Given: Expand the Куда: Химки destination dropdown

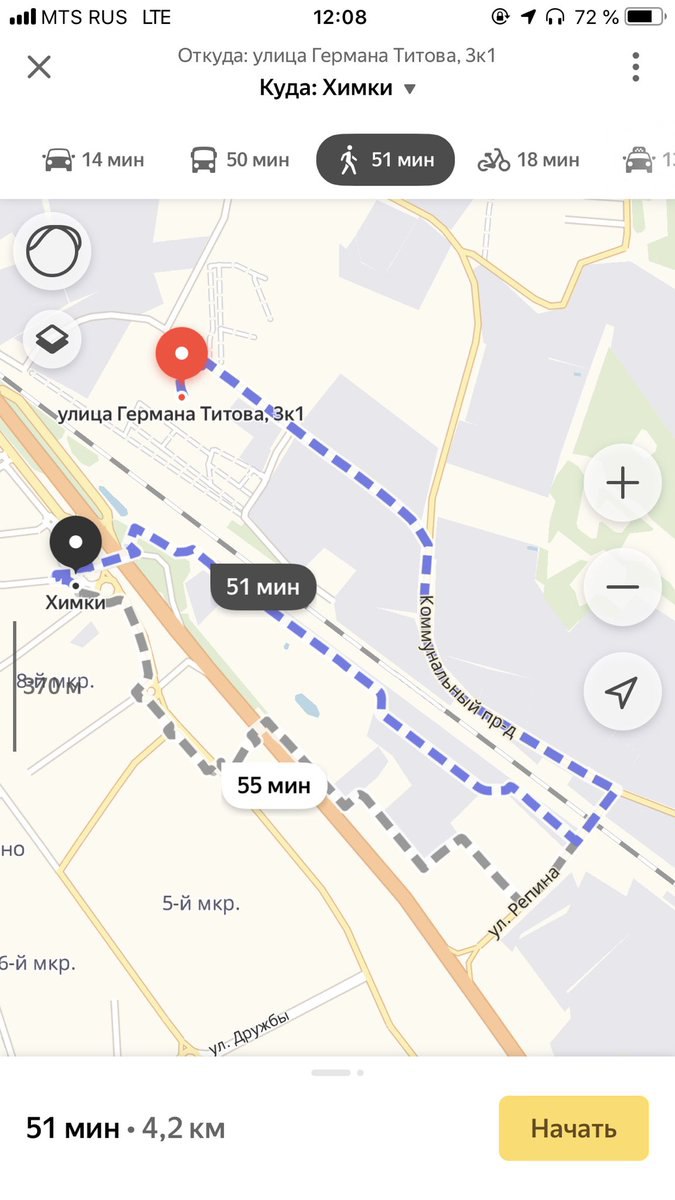Looking at the screenshot, I should tap(337, 88).
